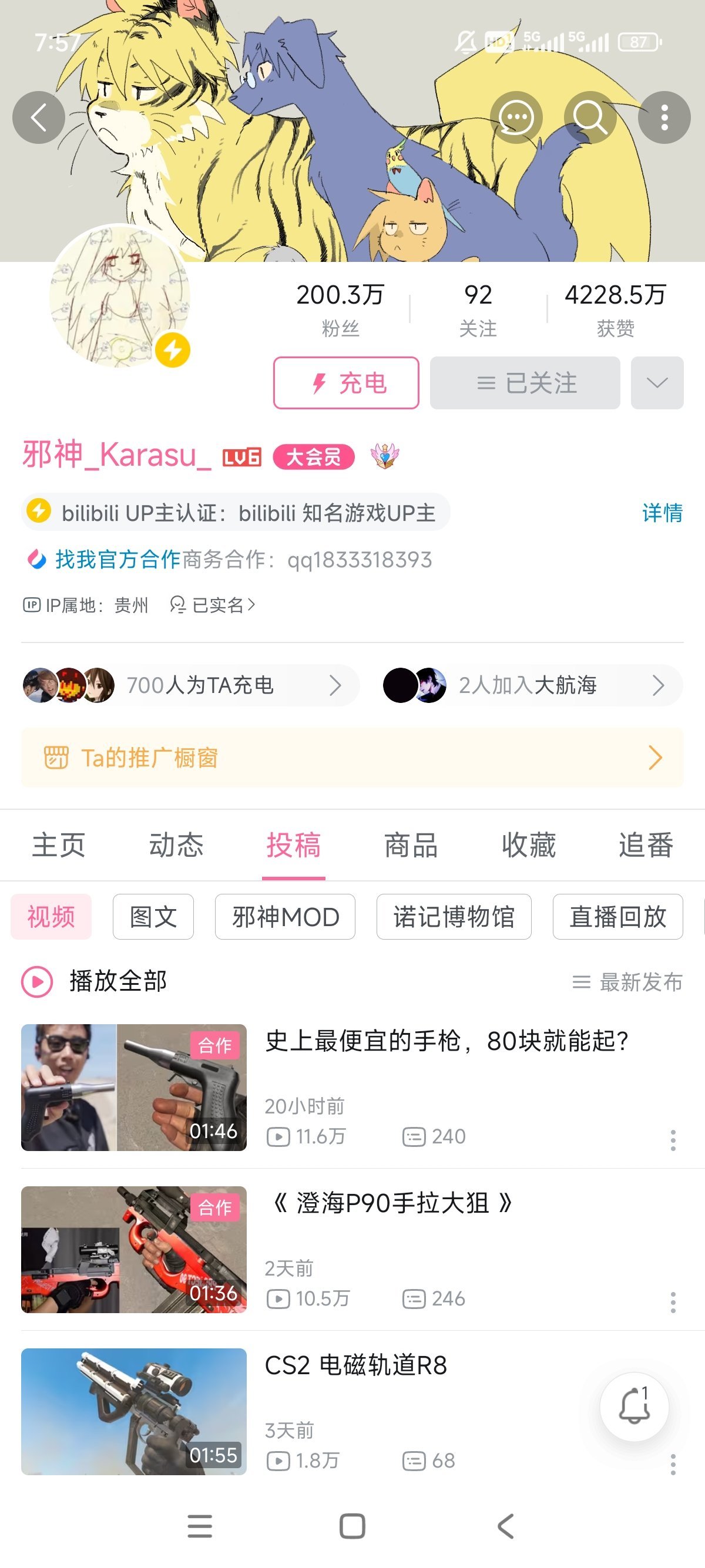This screenshot has height=1568, width=705.
Task: Open the three-dot overflow menu at top
Action: pos(664,117)
